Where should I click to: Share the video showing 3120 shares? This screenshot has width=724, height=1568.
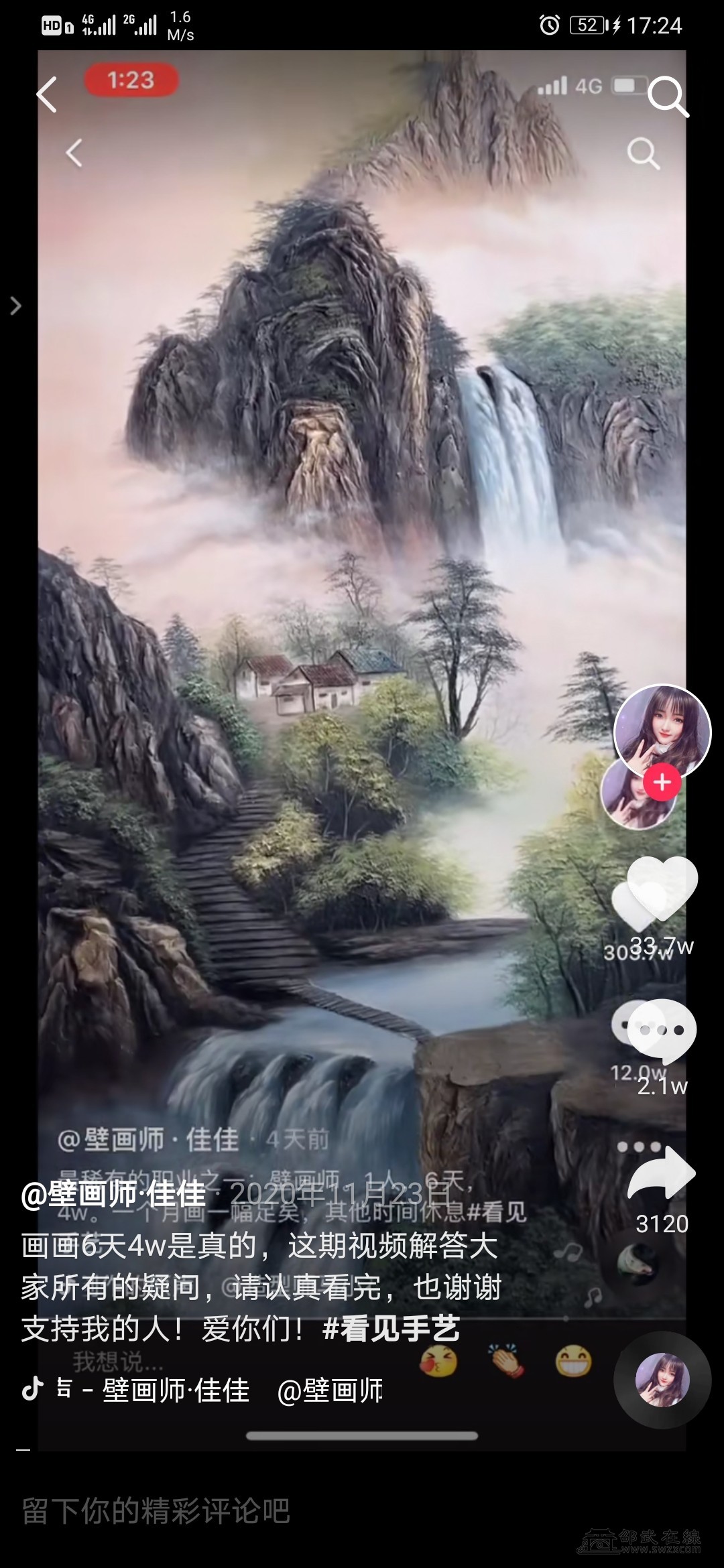tap(662, 1173)
